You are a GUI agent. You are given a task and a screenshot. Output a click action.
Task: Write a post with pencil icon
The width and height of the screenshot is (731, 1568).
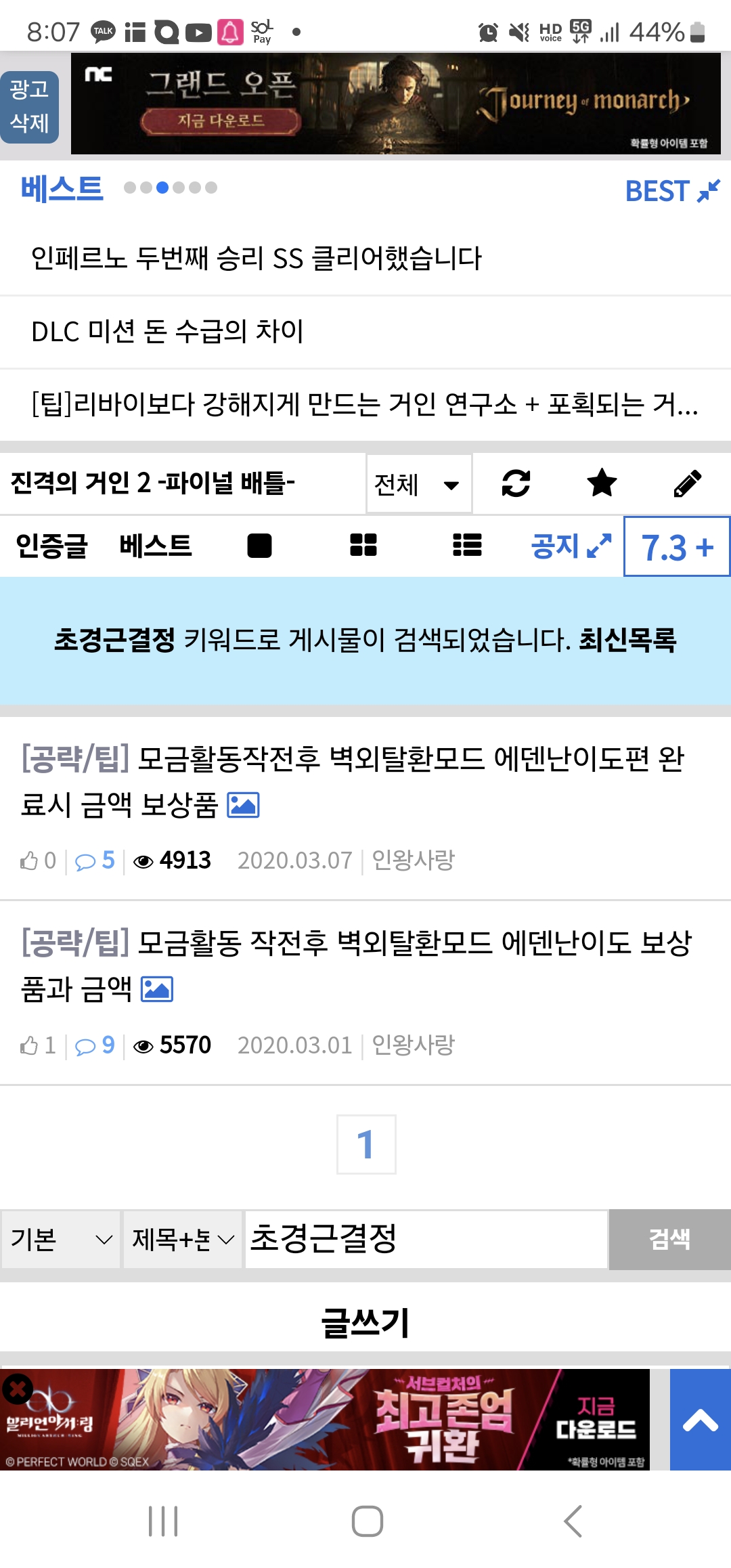point(688,483)
